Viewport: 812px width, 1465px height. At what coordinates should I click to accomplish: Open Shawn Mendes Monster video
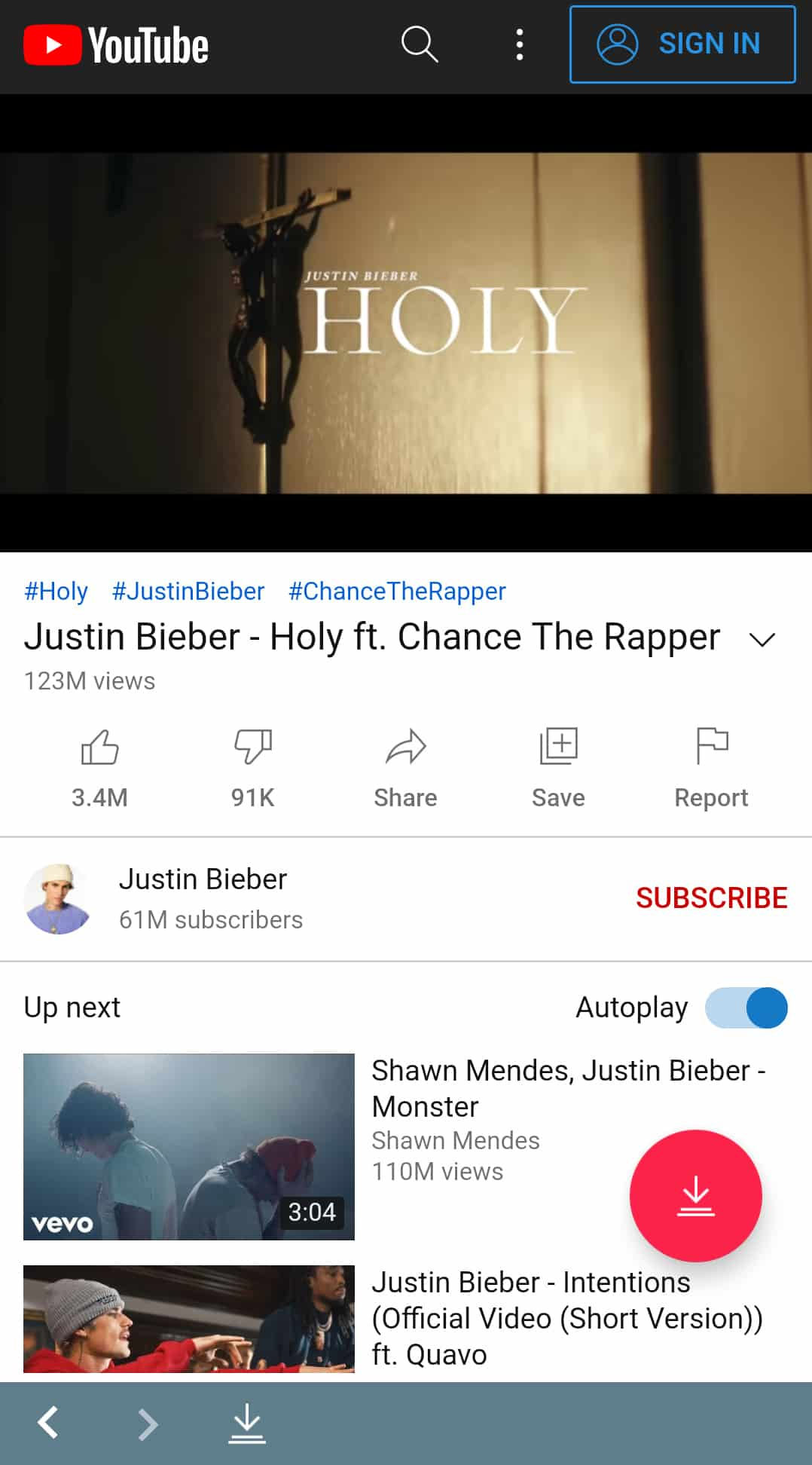coord(188,1145)
